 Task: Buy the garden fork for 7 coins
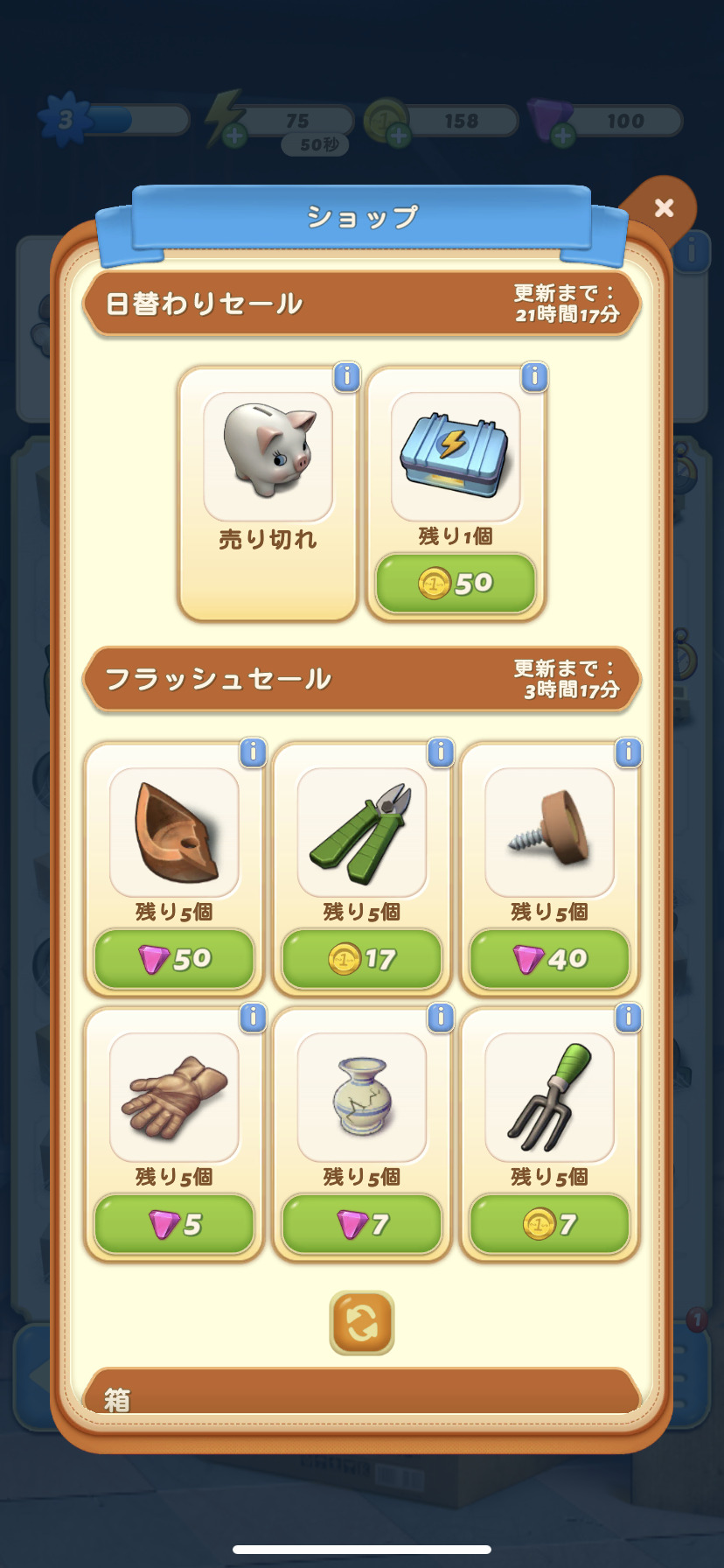tap(549, 1224)
